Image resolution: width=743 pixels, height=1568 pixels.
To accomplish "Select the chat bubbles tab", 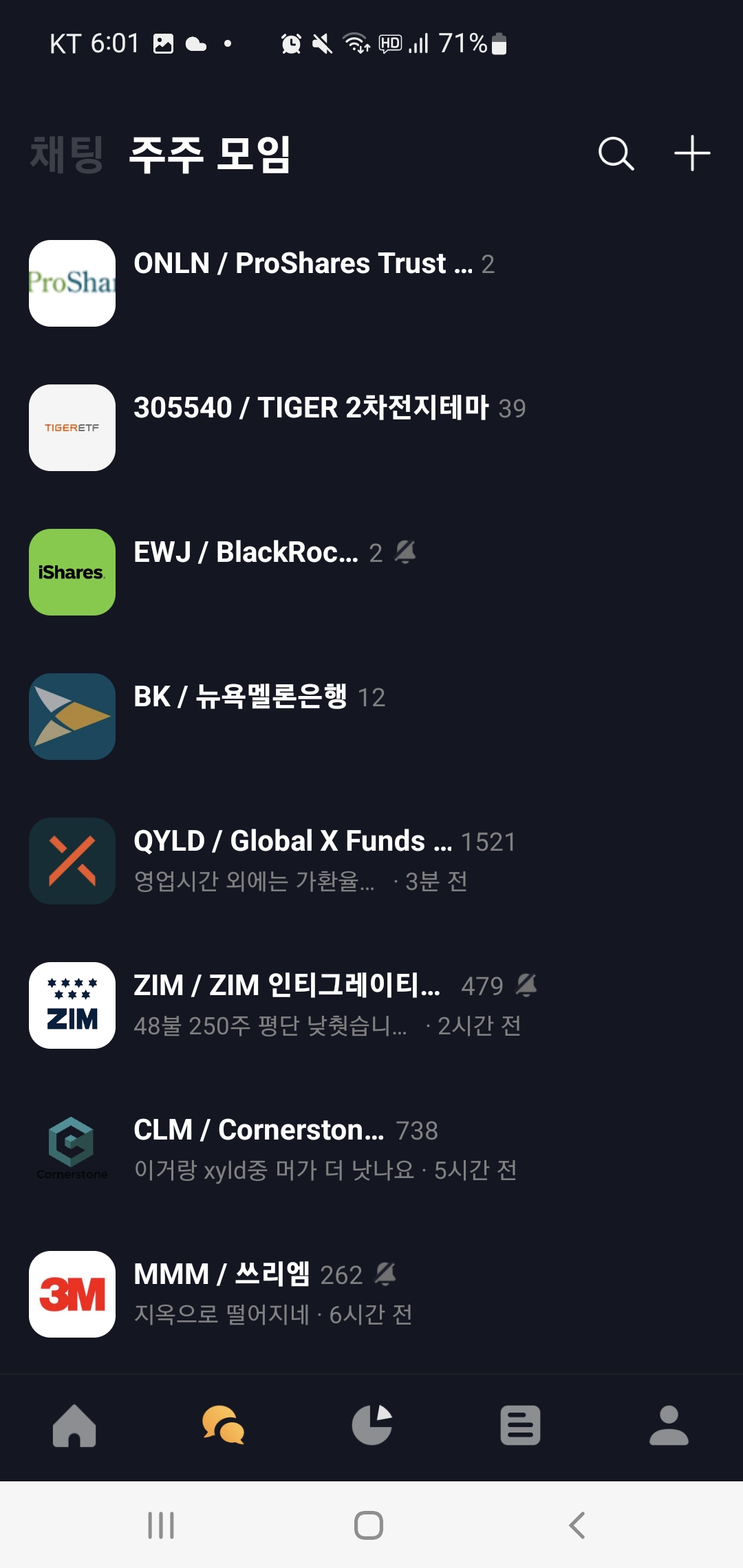I will (x=223, y=1425).
